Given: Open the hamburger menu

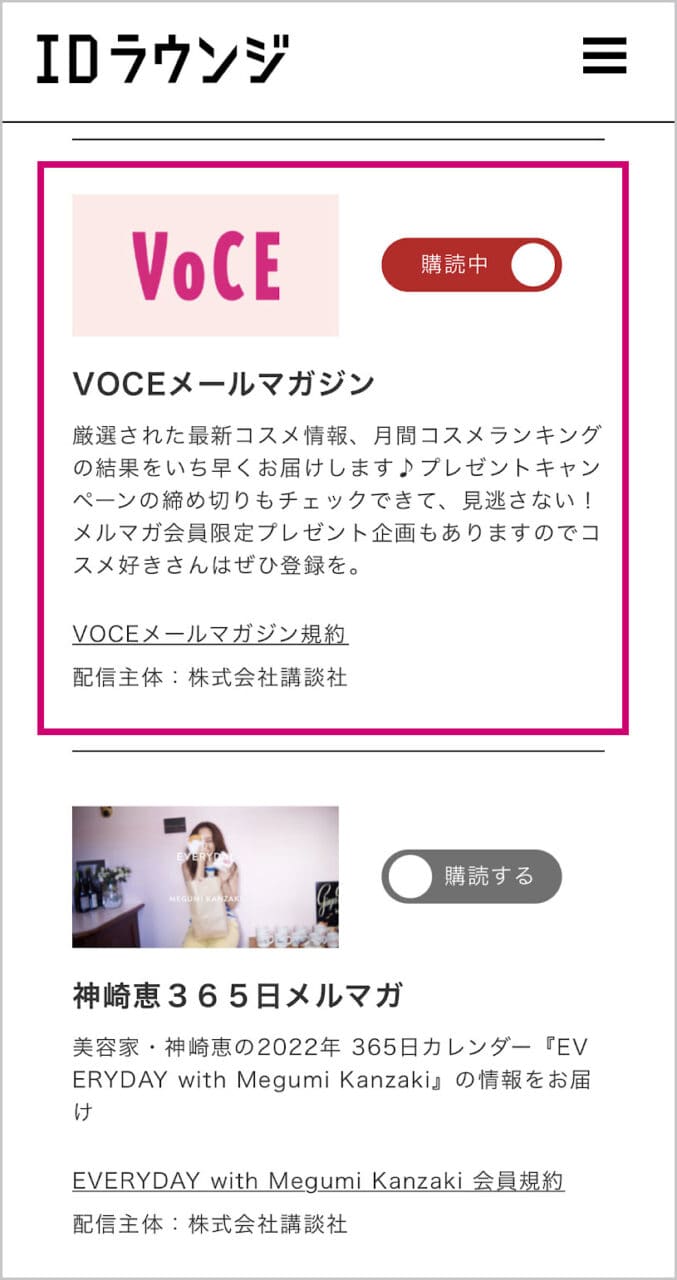Looking at the screenshot, I should pyautogui.click(x=604, y=56).
